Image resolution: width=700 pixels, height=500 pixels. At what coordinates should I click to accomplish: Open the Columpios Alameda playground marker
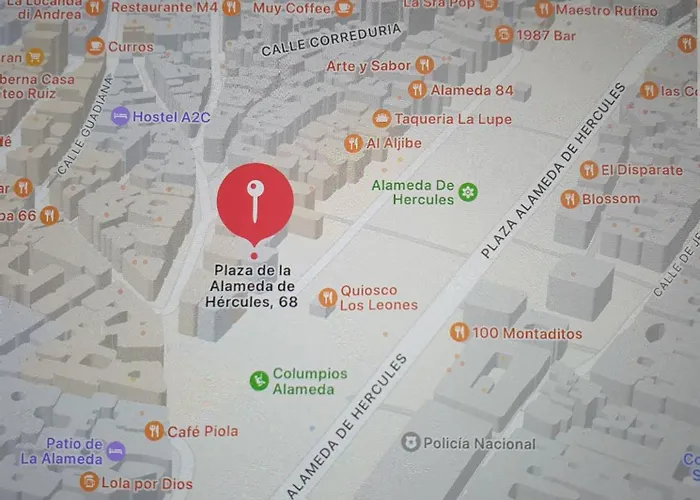click(x=259, y=380)
